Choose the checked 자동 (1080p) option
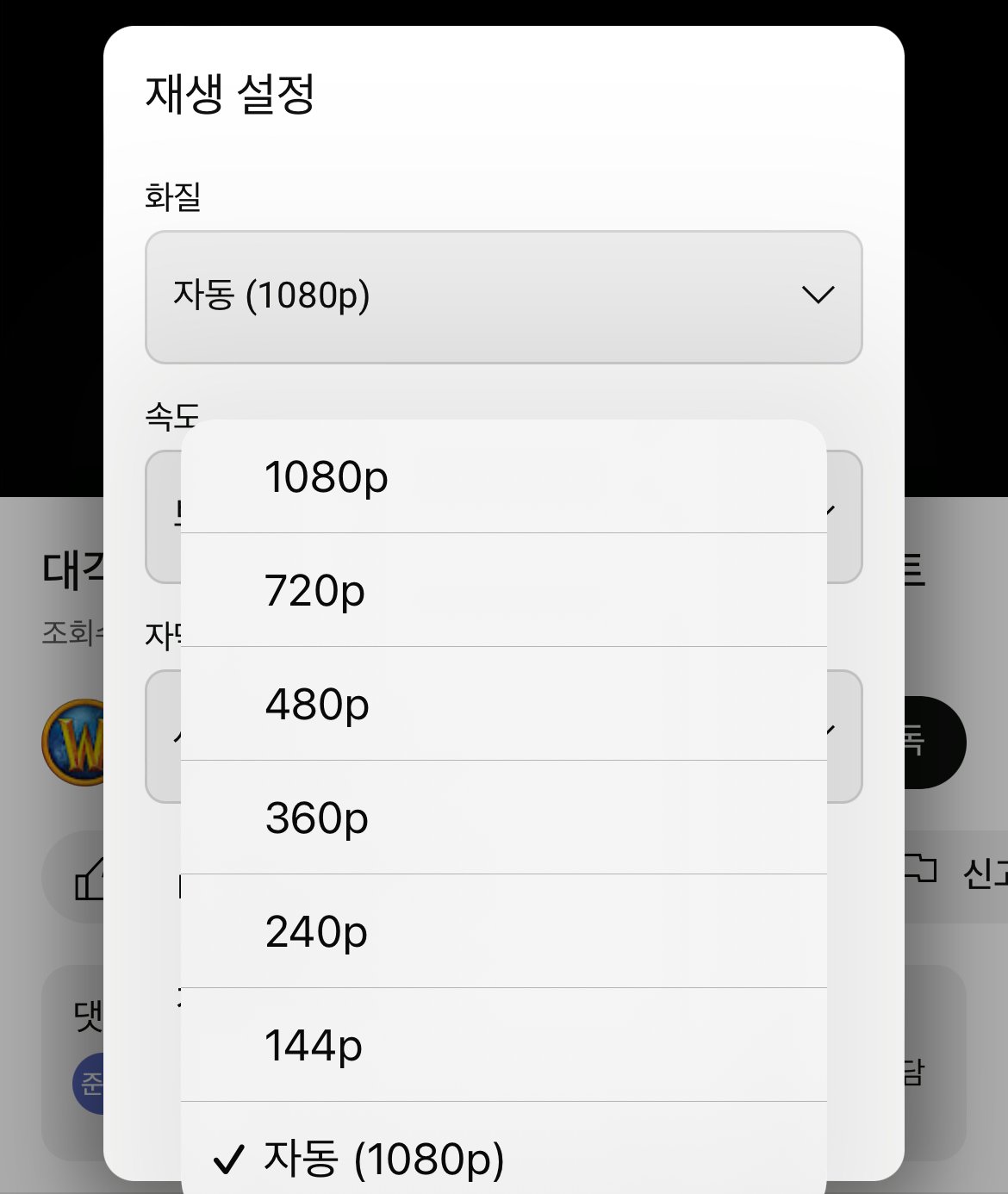 pyautogui.click(x=503, y=1157)
